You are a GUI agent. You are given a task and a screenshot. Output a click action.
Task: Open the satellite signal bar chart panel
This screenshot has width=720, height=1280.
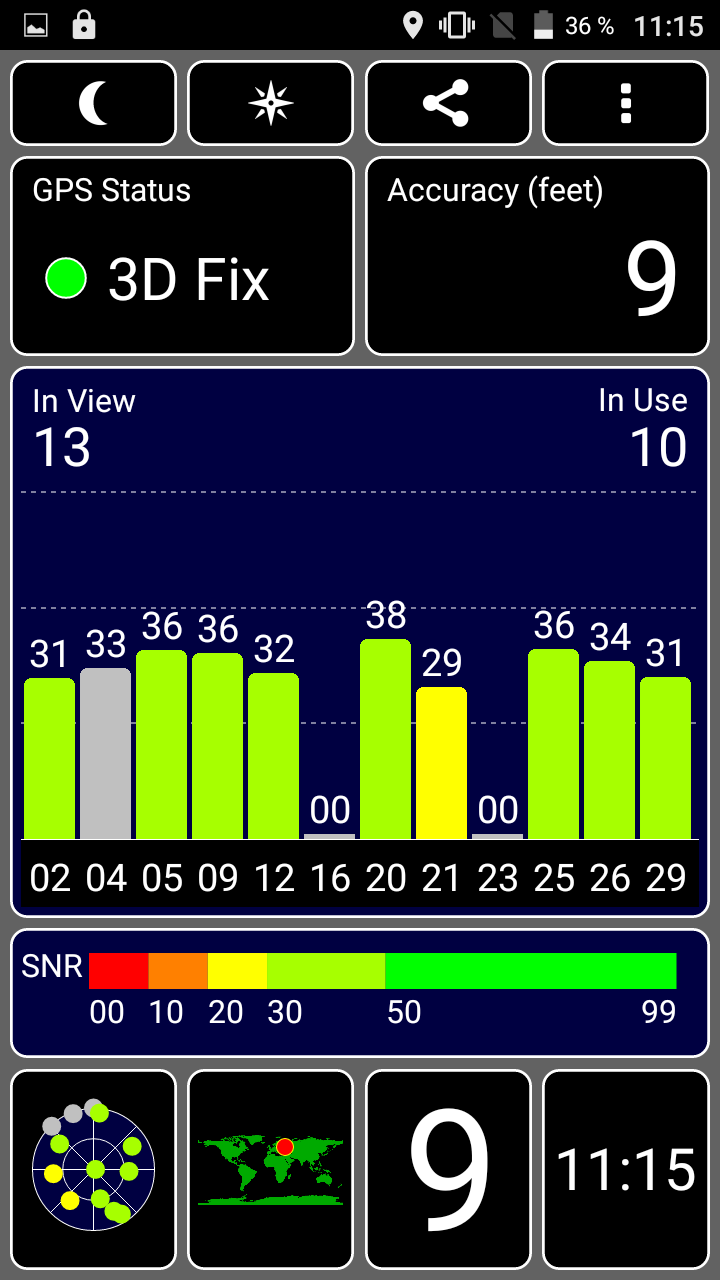click(x=360, y=642)
